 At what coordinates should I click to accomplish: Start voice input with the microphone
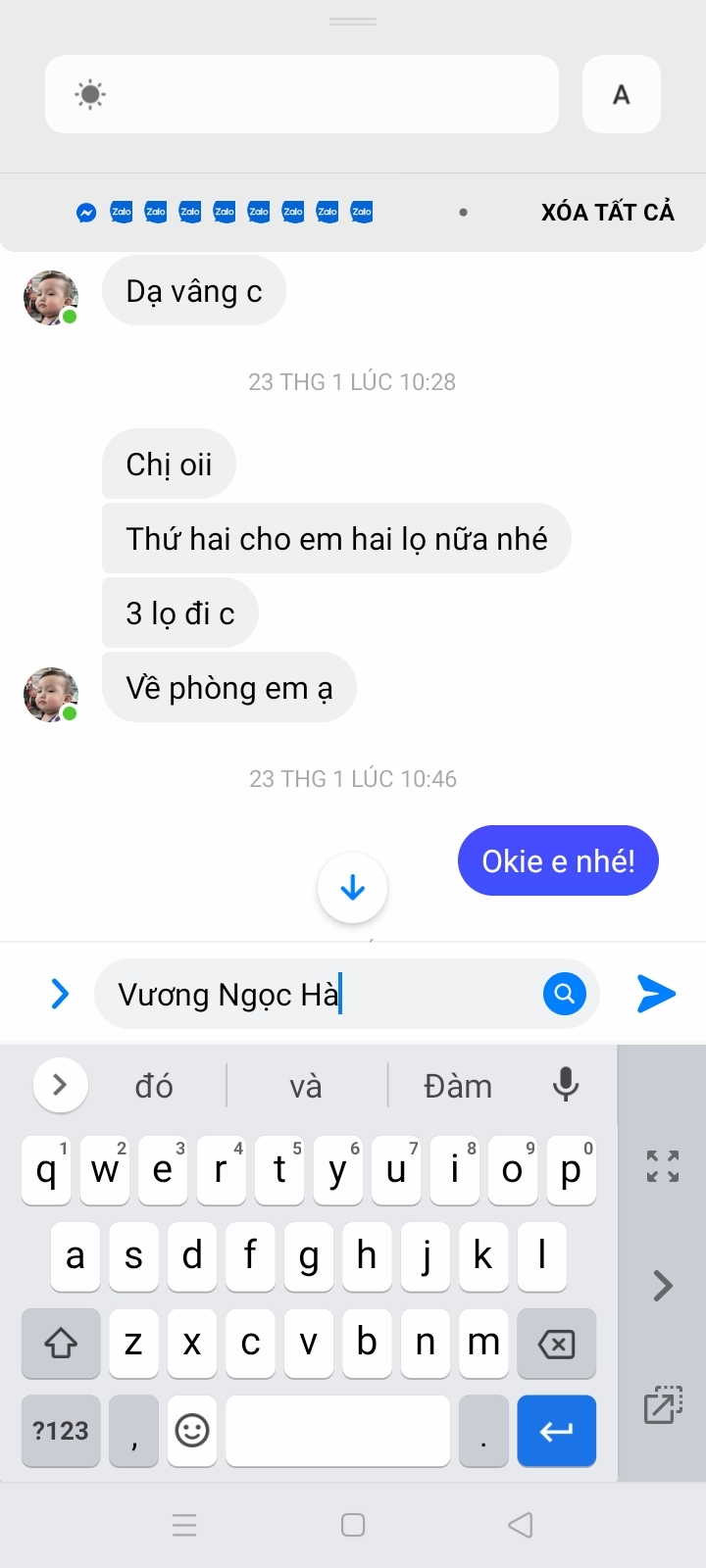pyautogui.click(x=566, y=1085)
